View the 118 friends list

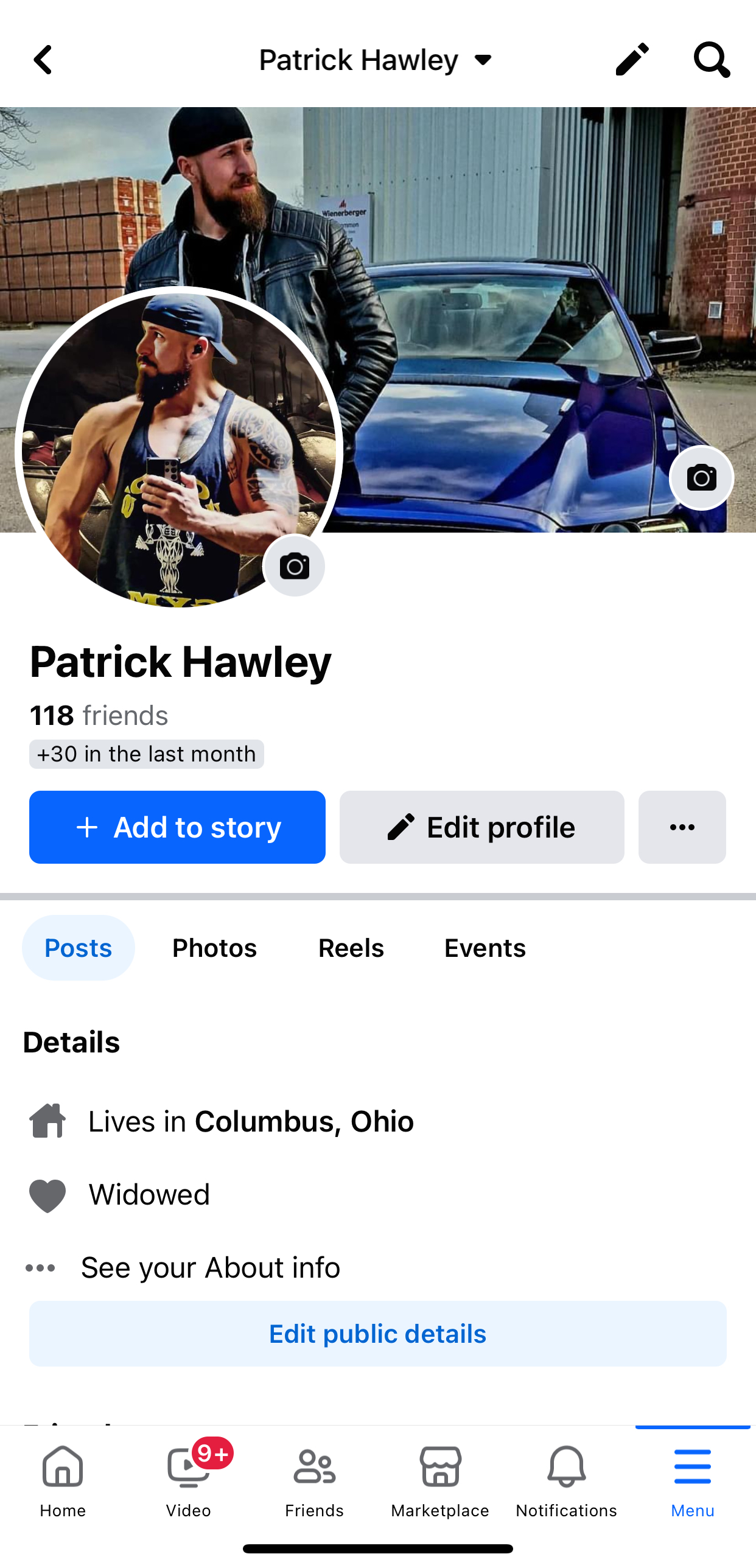click(99, 715)
